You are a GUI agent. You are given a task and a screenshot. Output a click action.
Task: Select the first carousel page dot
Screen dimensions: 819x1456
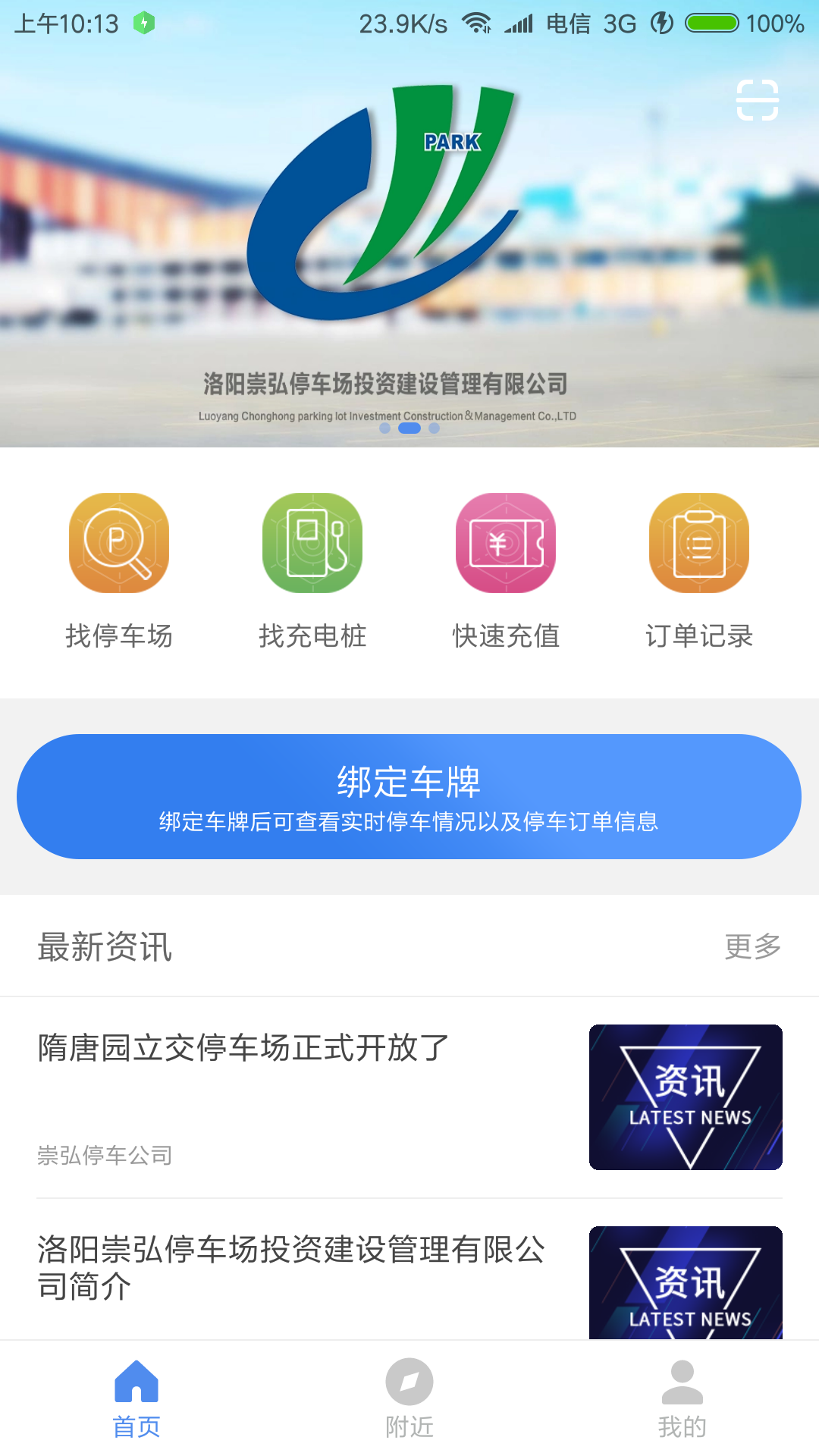tap(385, 428)
